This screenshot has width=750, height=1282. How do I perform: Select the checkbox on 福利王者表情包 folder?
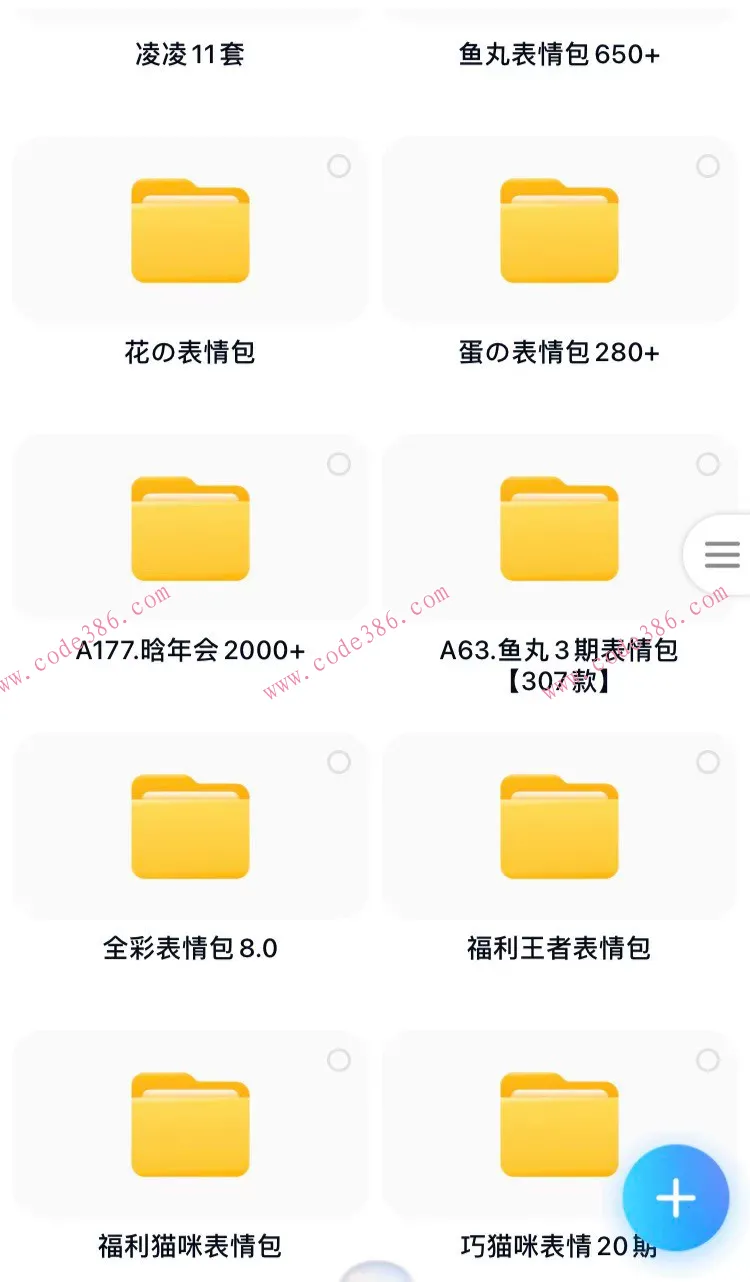point(709,761)
